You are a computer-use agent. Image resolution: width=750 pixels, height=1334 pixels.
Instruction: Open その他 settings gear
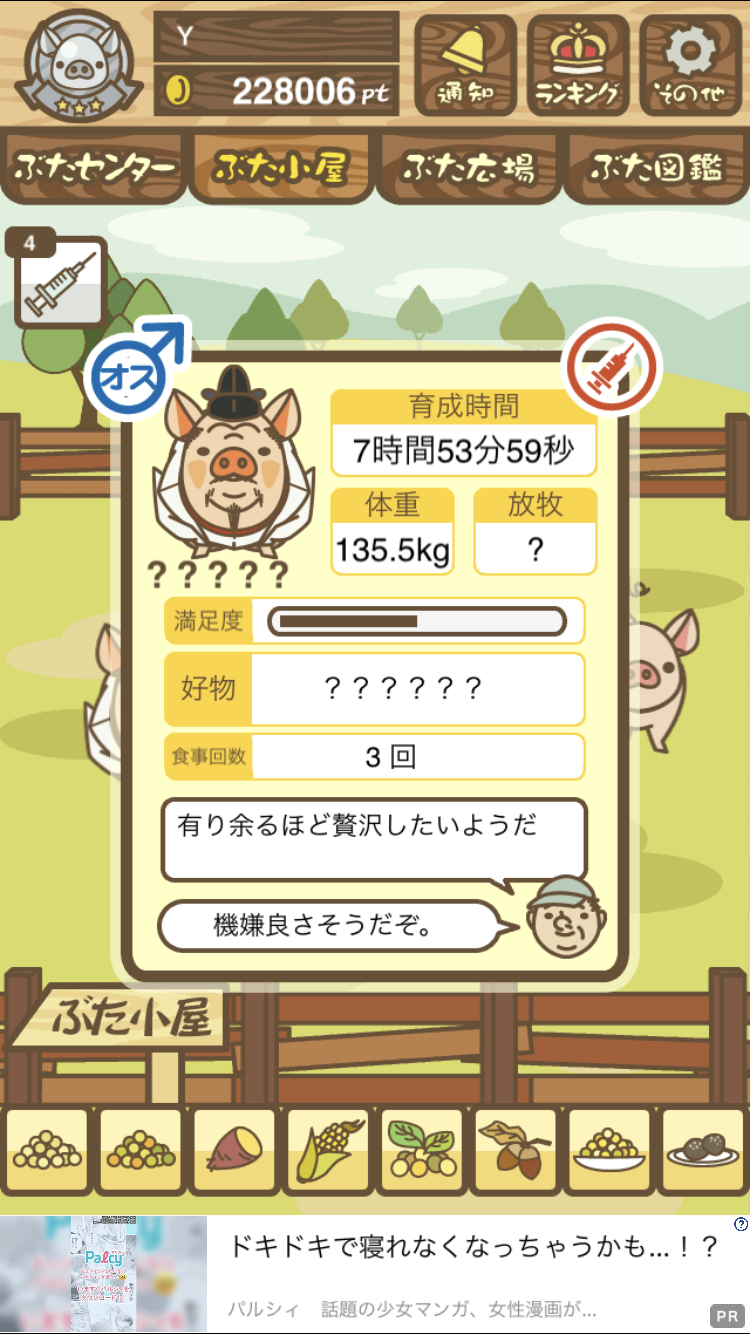[x=690, y=65]
